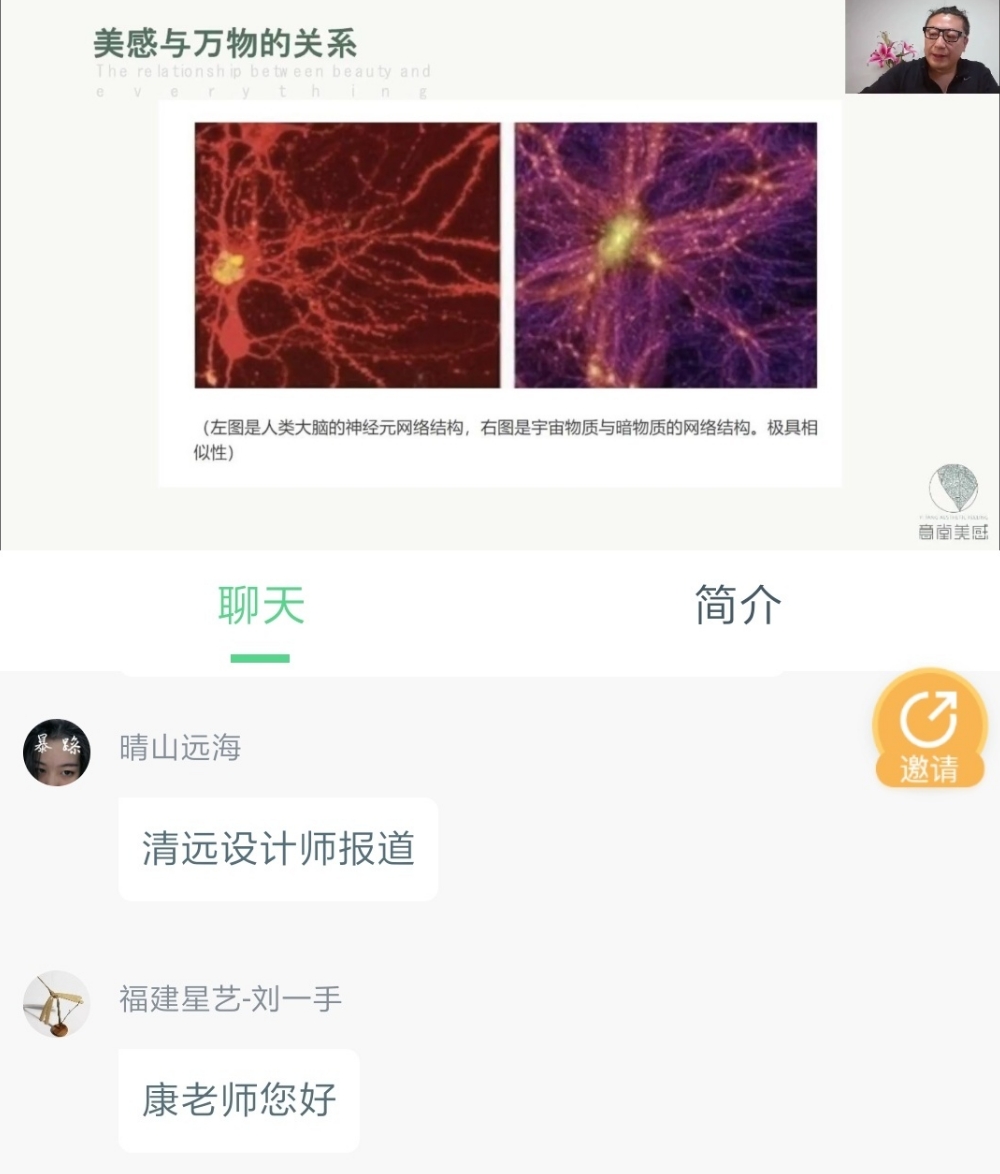Viewport: 1000px width, 1174px height.
Task: Open 晴山远海's profile avatar
Action: tap(57, 752)
